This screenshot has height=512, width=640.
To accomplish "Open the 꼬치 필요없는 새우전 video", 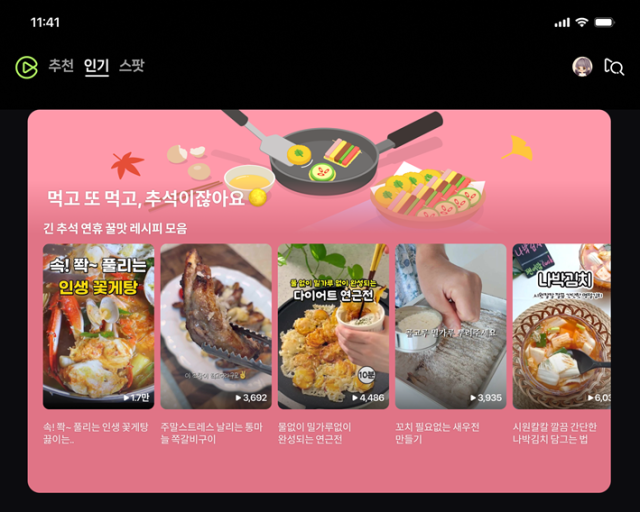I will point(450,326).
